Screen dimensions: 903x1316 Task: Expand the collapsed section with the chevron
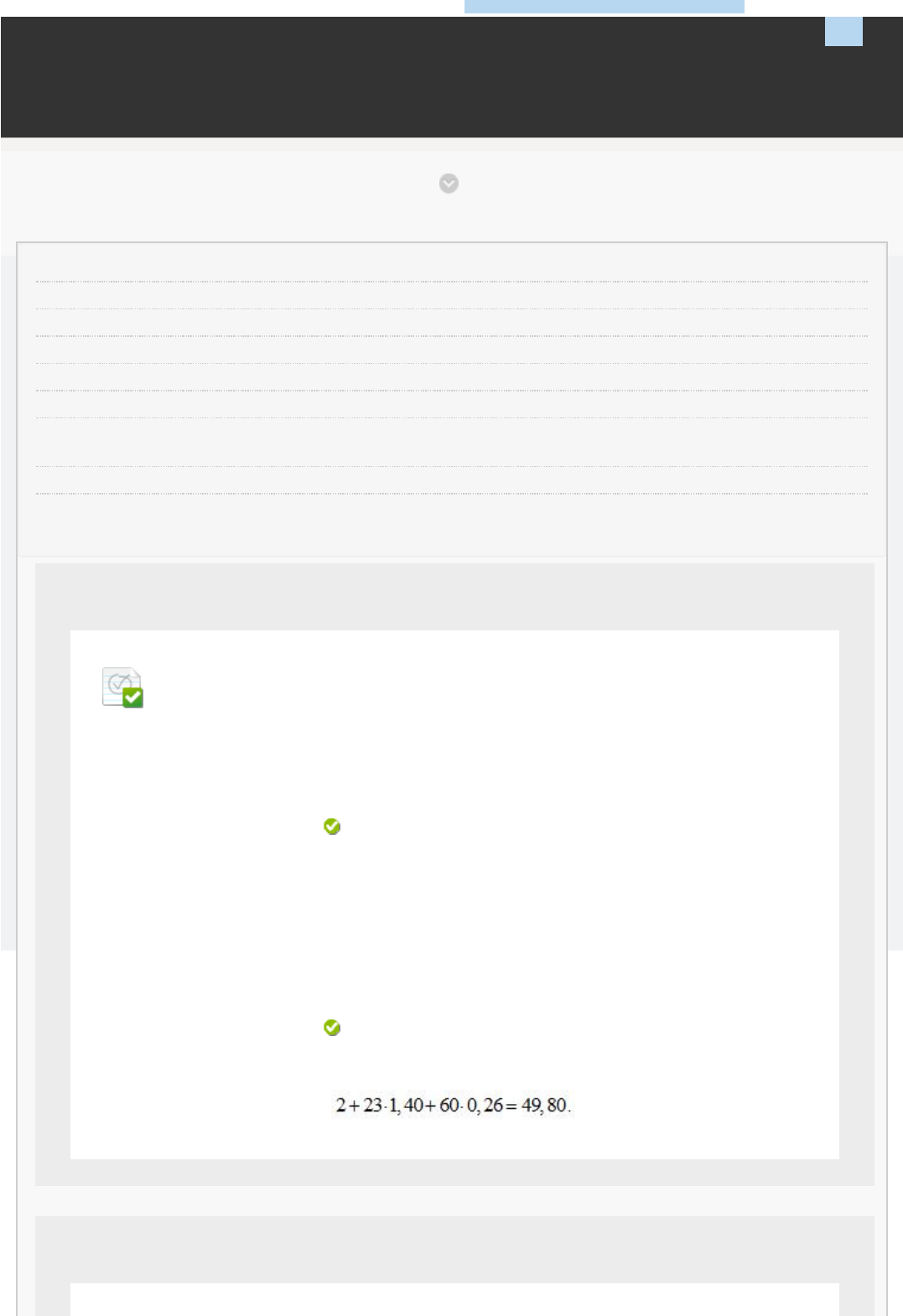point(449,184)
